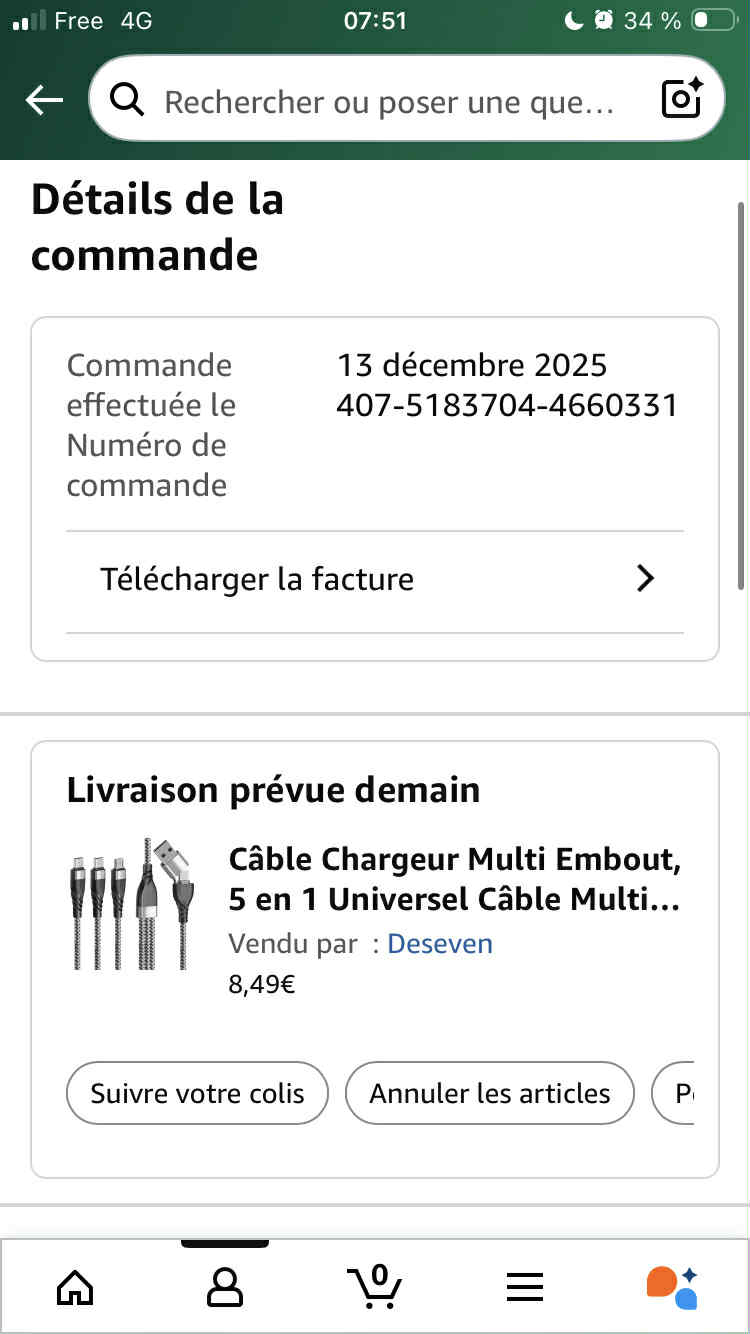Open the account profile tab

[x=225, y=1287]
